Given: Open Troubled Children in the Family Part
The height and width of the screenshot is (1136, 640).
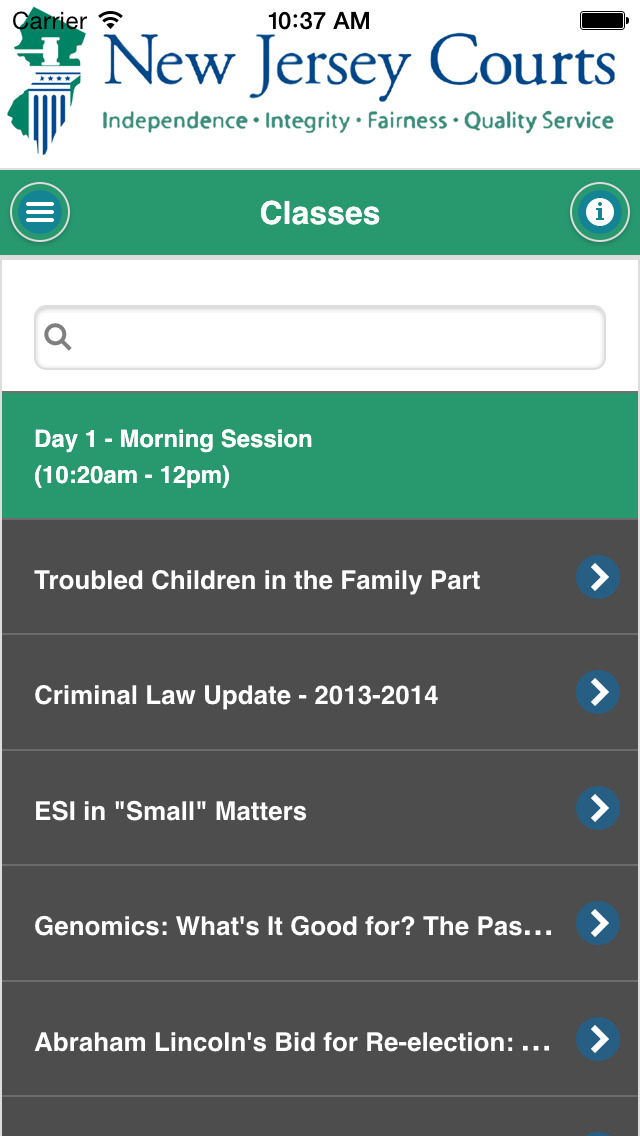Looking at the screenshot, I should [x=320, y=577].
